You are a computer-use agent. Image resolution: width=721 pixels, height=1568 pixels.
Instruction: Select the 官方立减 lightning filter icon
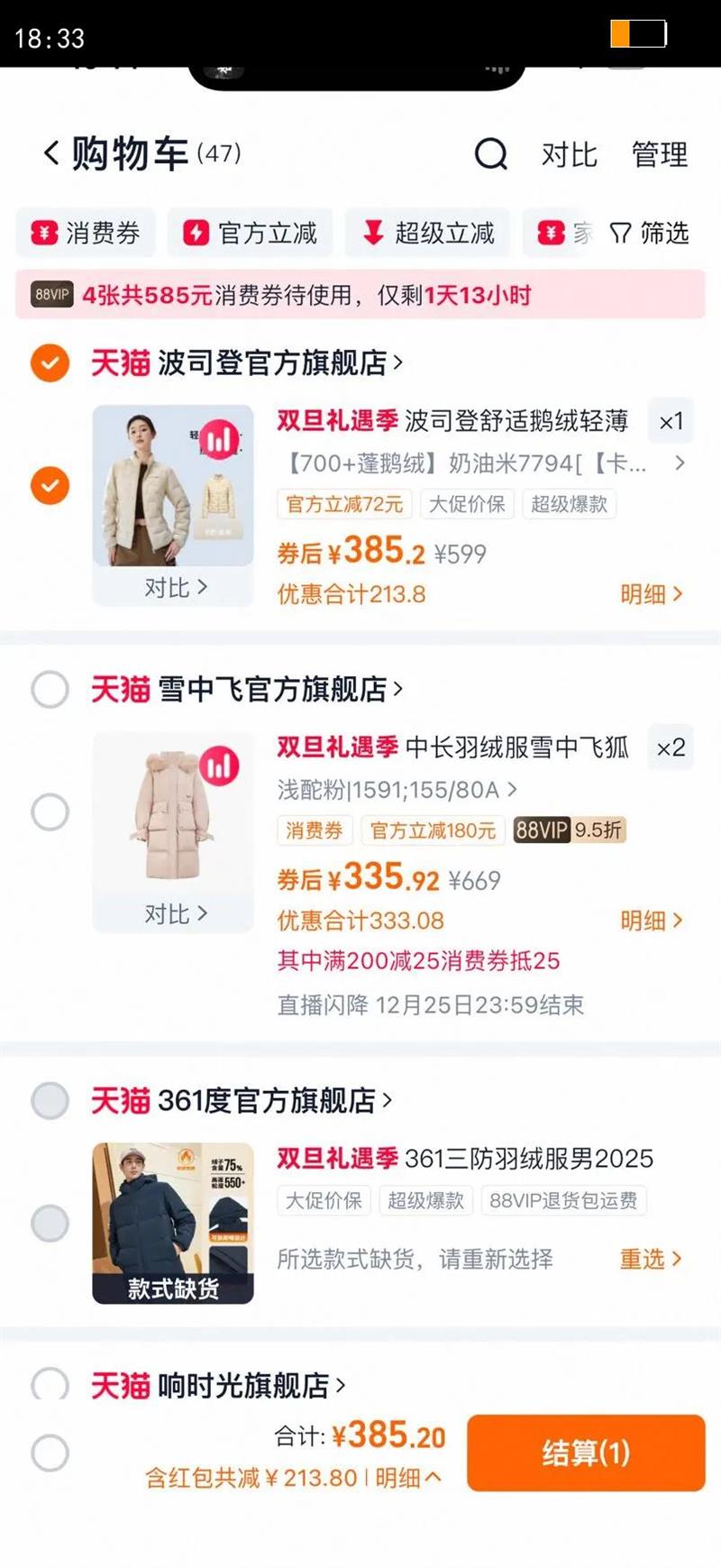(x=196, y=233)
